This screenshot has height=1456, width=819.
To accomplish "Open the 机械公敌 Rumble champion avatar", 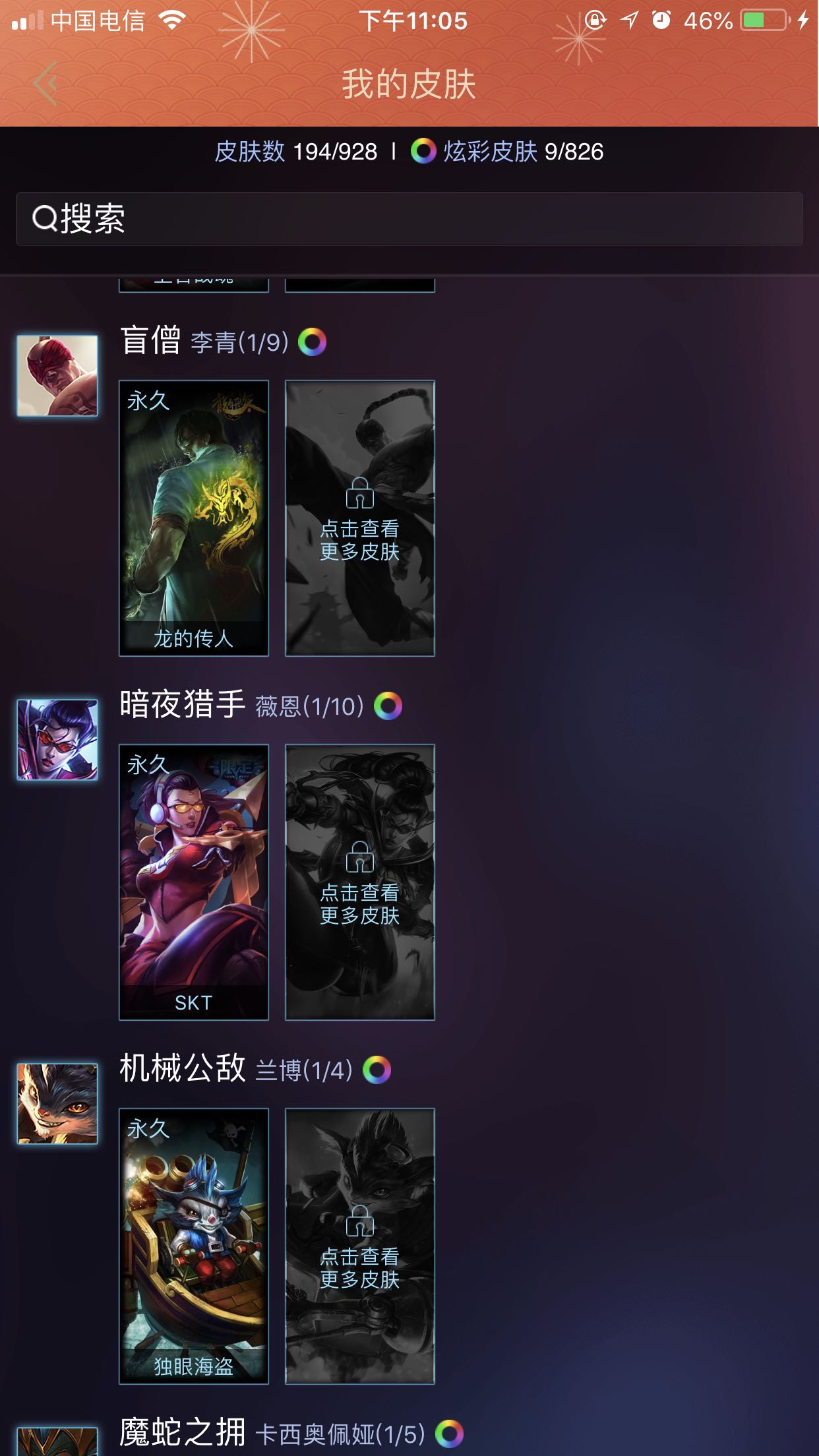I will (57, 1103).
